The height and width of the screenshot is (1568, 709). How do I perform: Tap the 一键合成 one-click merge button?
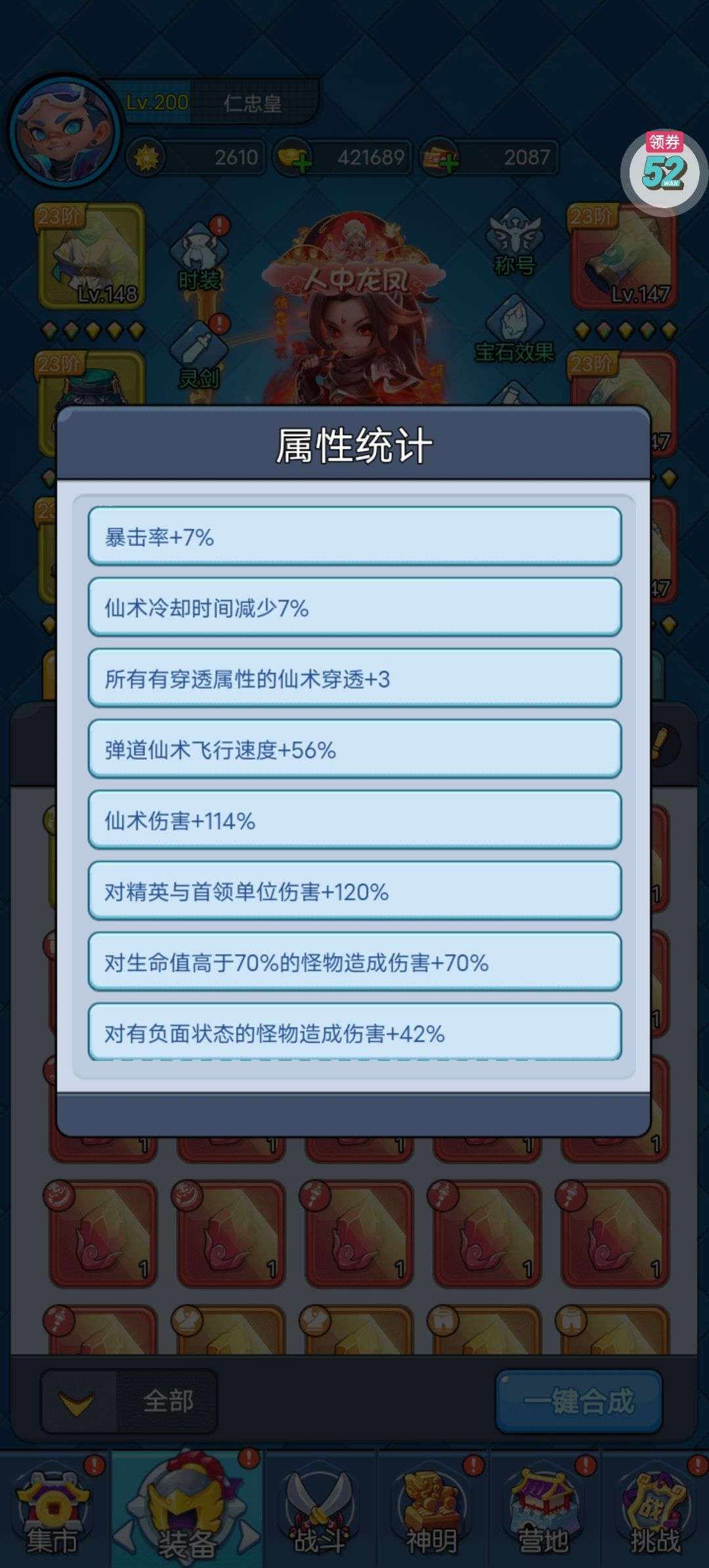[578, 1401]
